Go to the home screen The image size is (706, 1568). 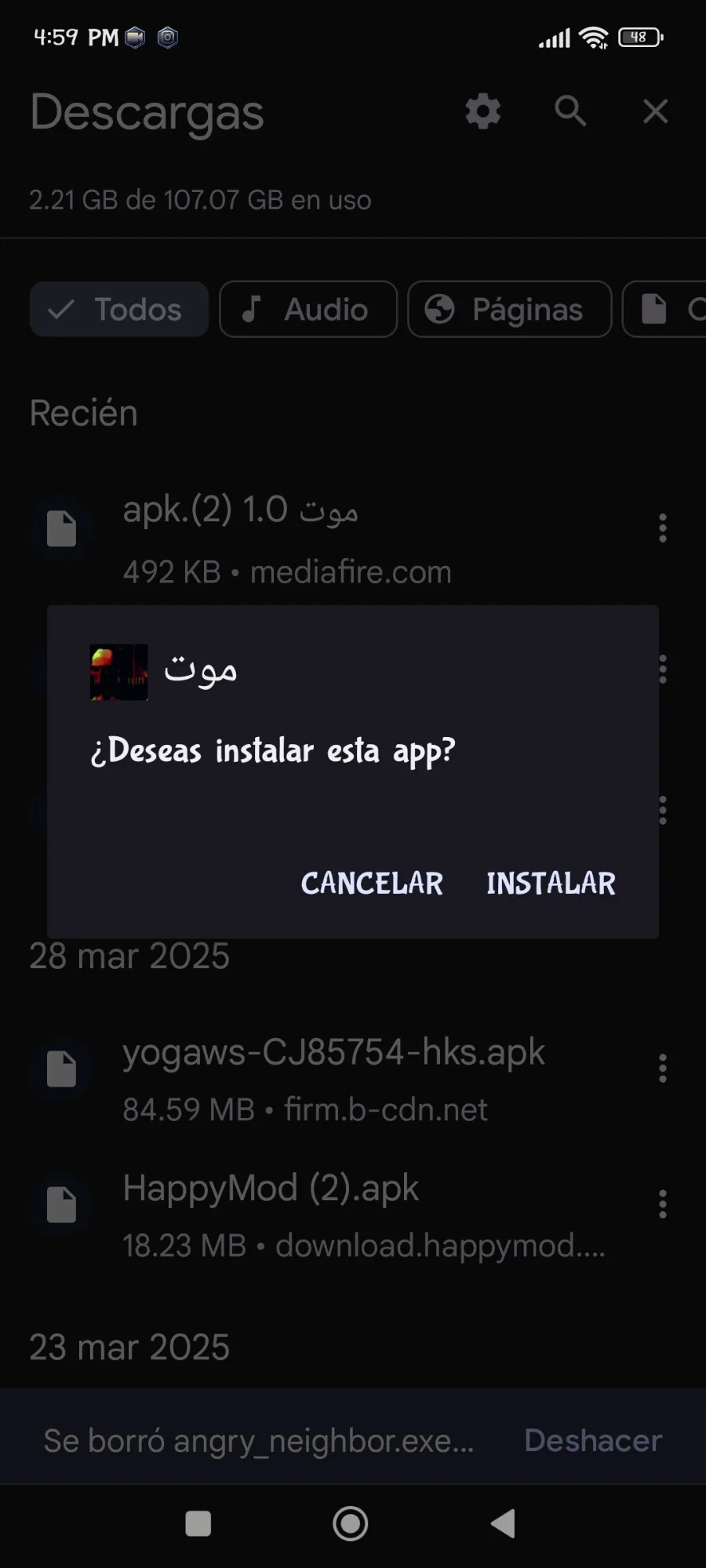[x=351, y=1524]
